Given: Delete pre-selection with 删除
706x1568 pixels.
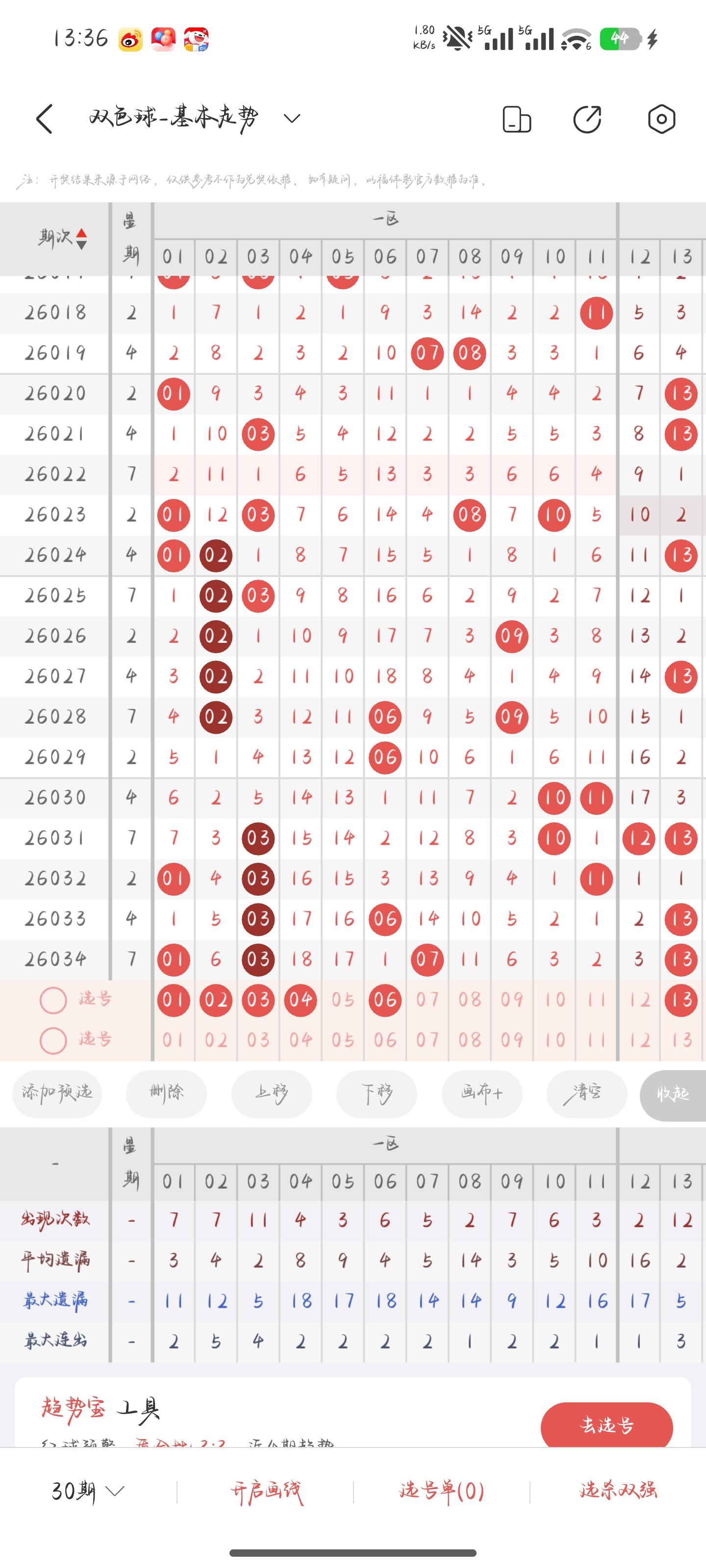Looking at the screenshot, I should click(166, 1093).
